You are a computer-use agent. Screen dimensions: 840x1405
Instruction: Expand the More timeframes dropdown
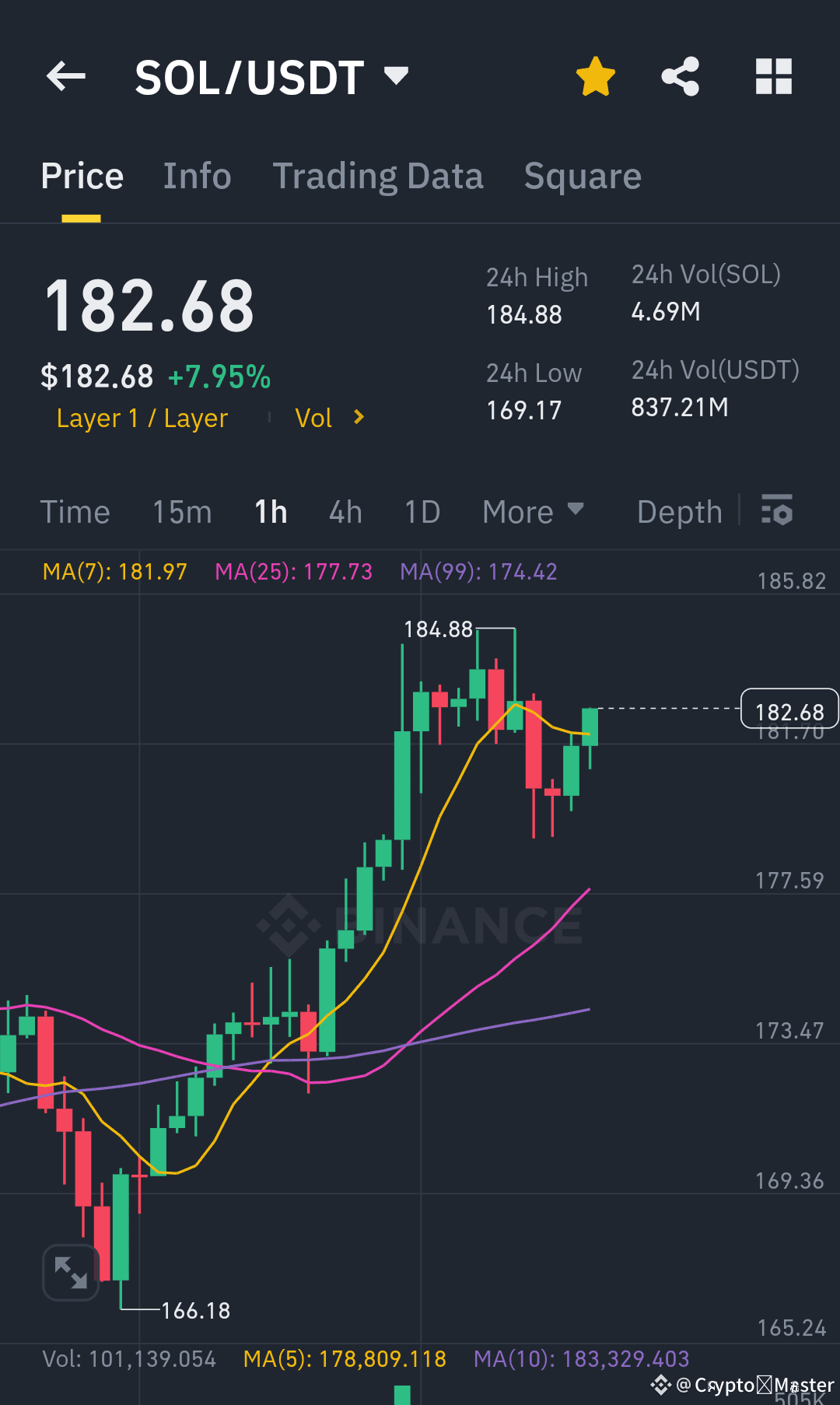[x=534, y=511]
